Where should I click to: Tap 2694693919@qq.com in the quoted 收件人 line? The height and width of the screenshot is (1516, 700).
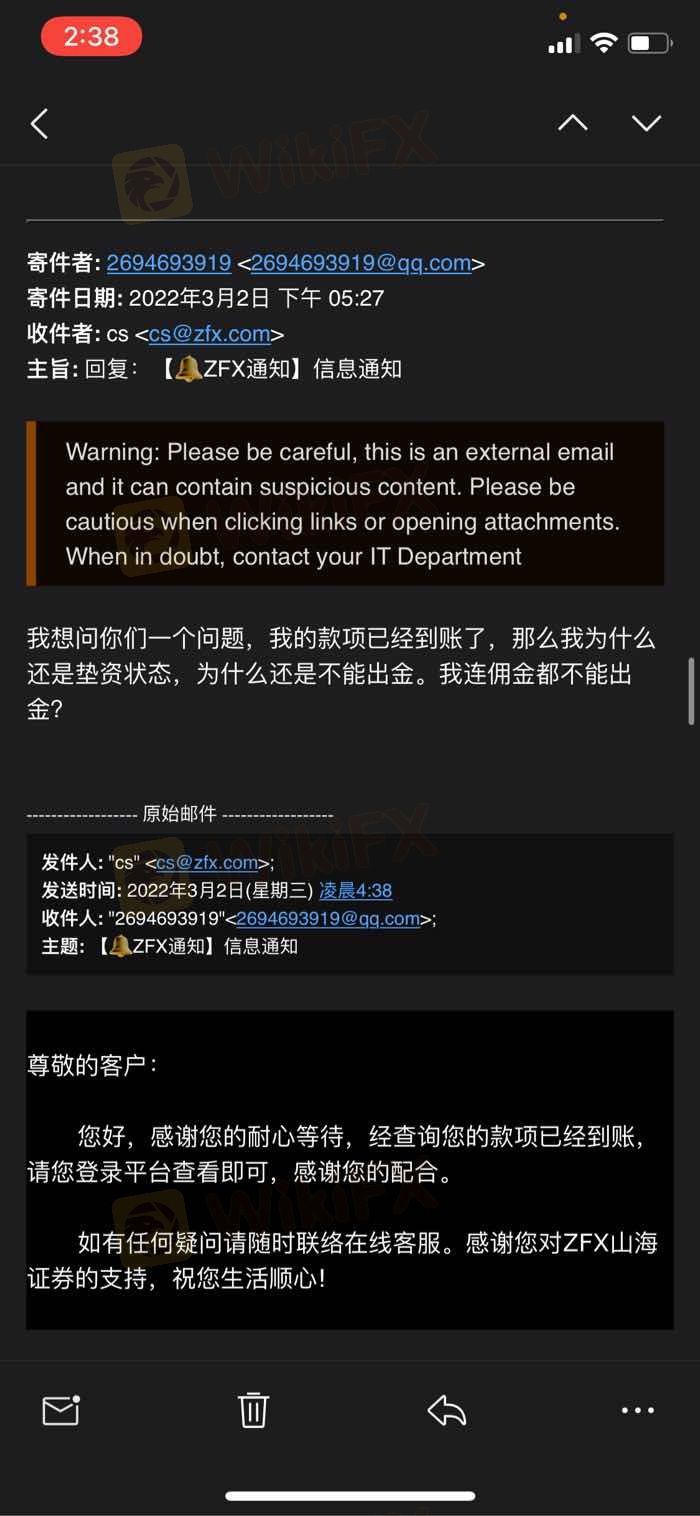pos(327,919)
